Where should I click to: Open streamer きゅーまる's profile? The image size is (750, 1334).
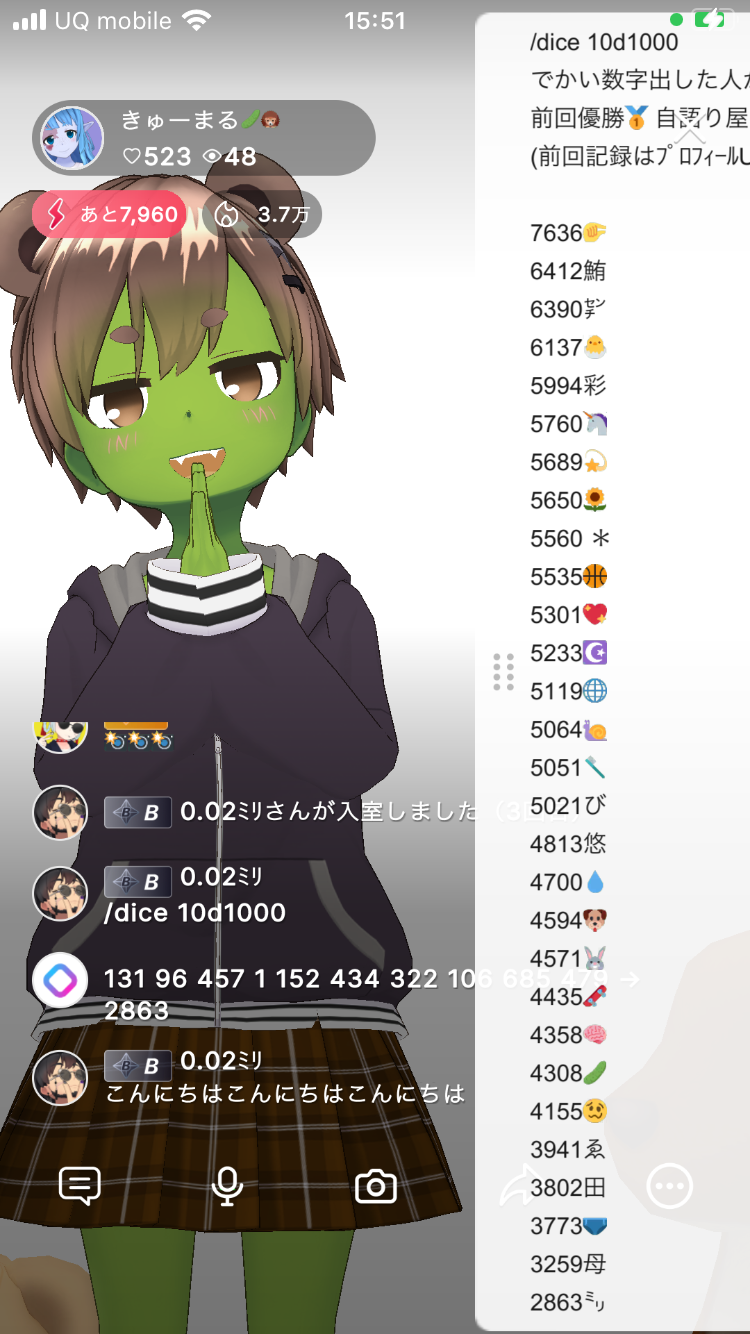coord(71,138)
